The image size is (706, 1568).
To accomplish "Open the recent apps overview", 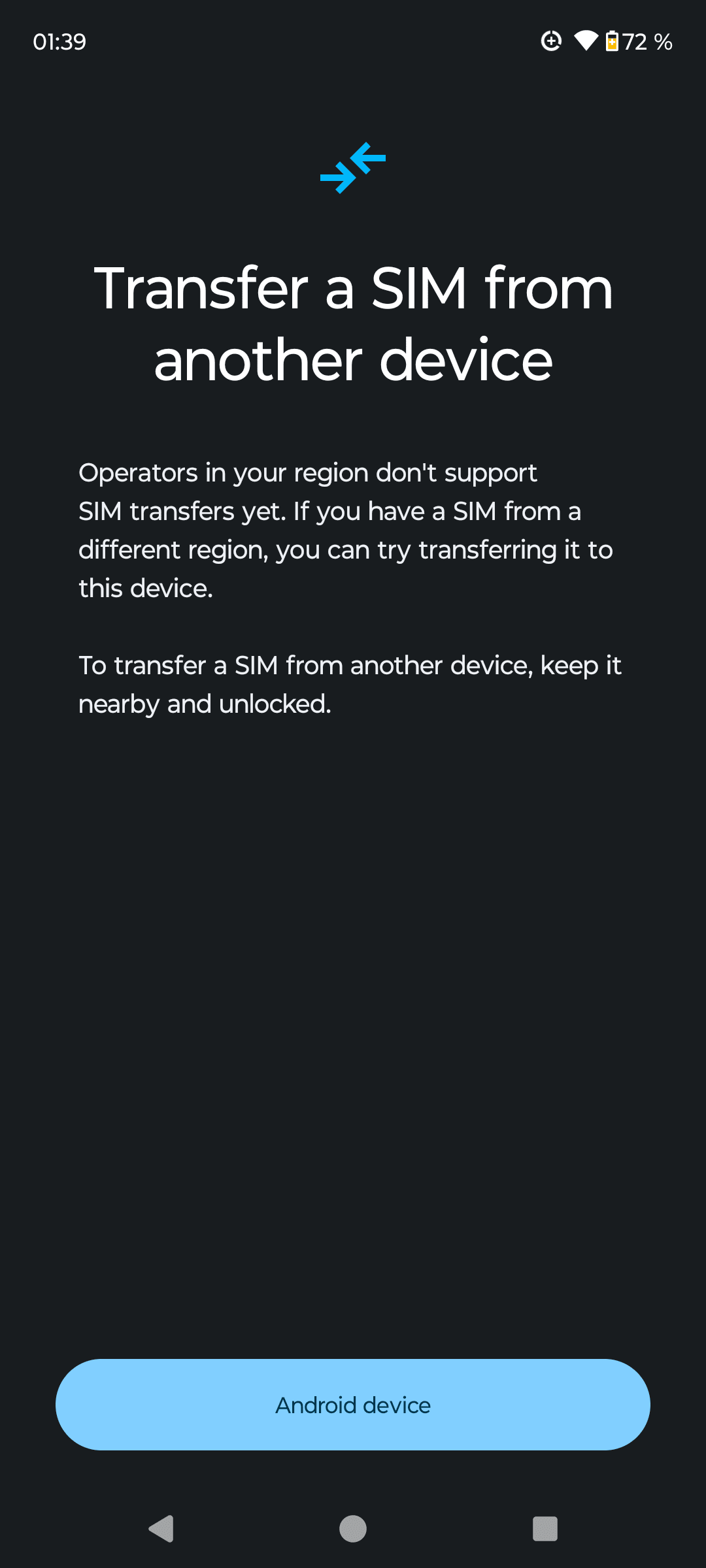I will click(545, 1529).
